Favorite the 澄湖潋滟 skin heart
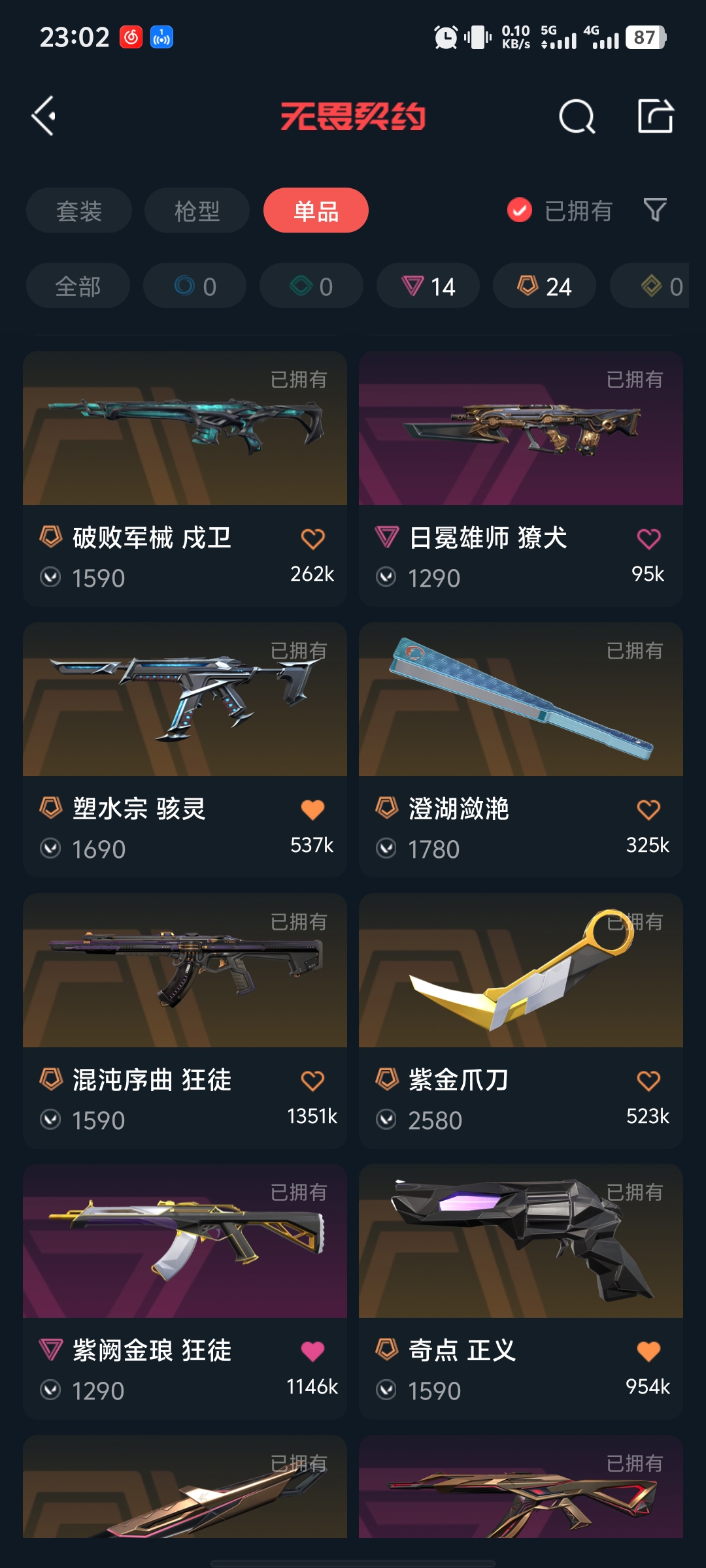 pos(648,810)
